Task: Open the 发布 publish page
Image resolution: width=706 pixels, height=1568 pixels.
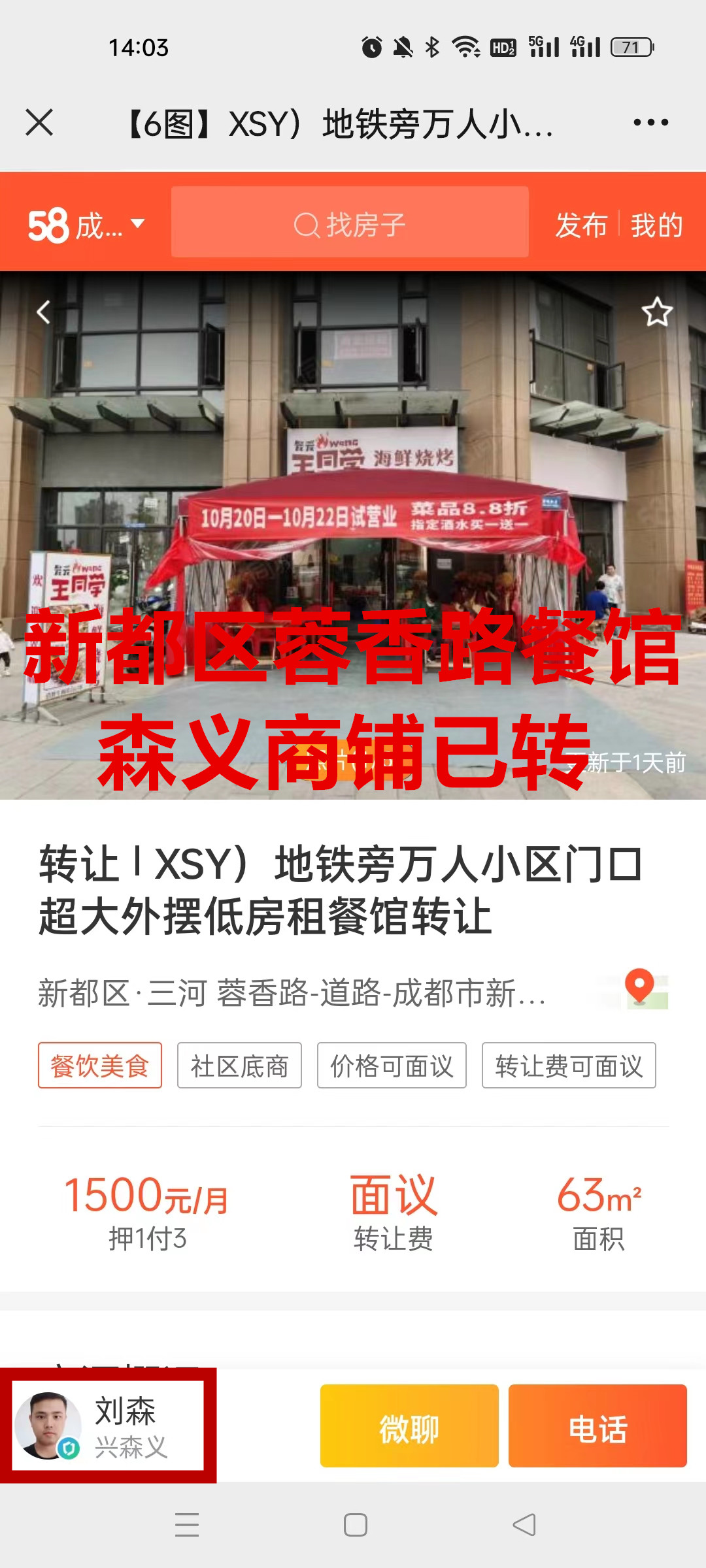Action: tap(581, 225)
